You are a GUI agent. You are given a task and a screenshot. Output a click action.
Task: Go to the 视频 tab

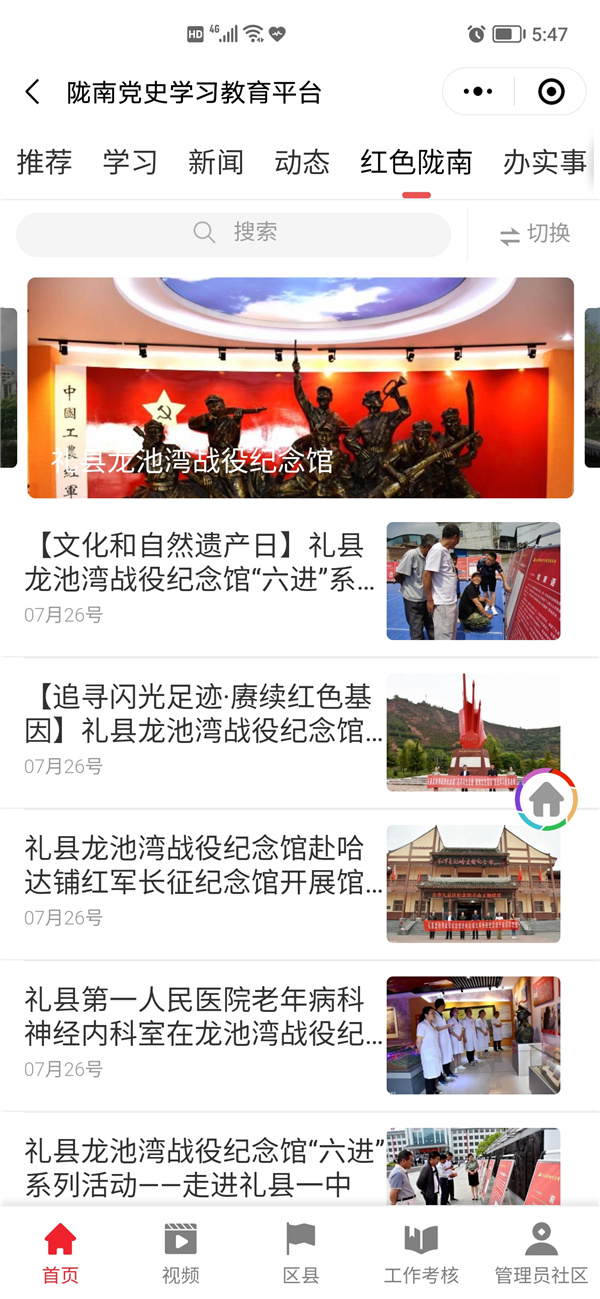pos(180,1252)
